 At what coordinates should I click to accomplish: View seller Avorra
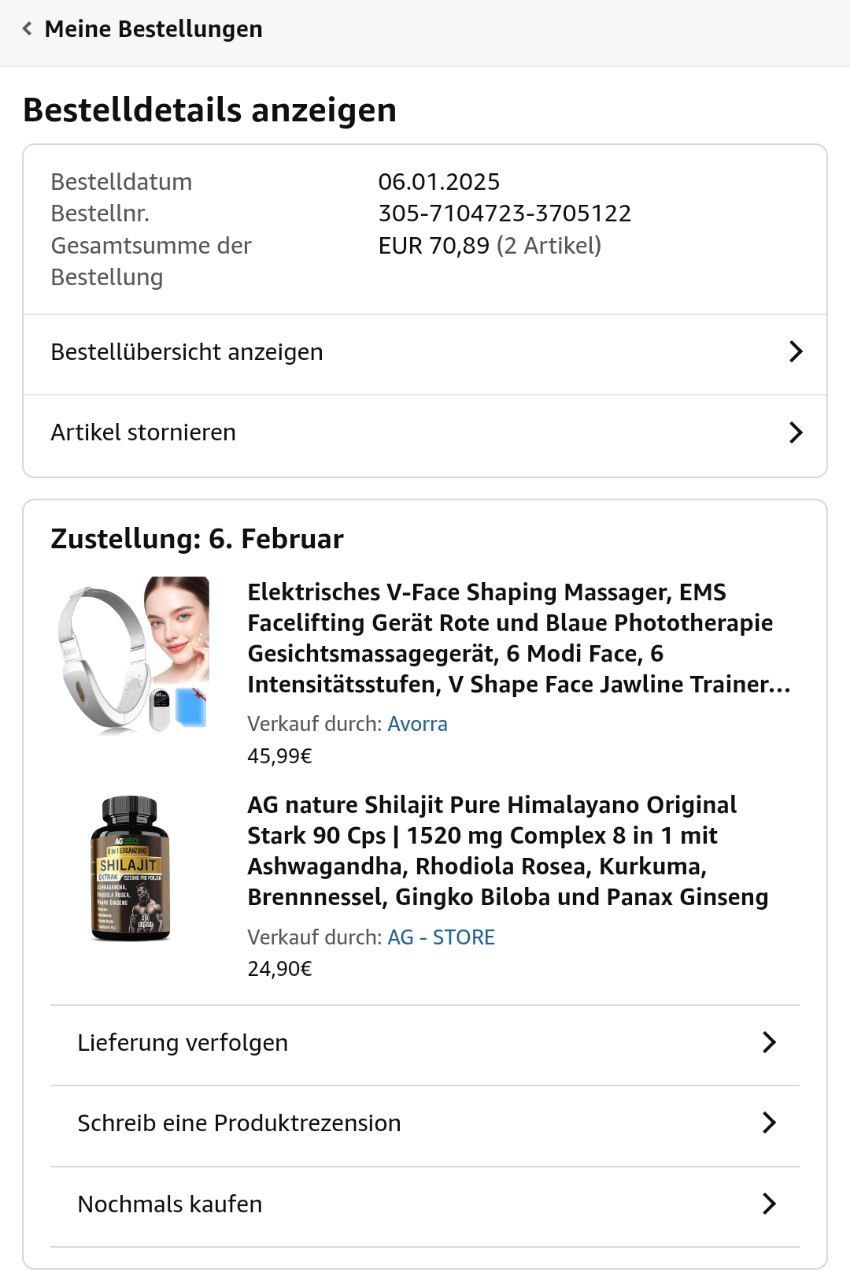[417, 724]
